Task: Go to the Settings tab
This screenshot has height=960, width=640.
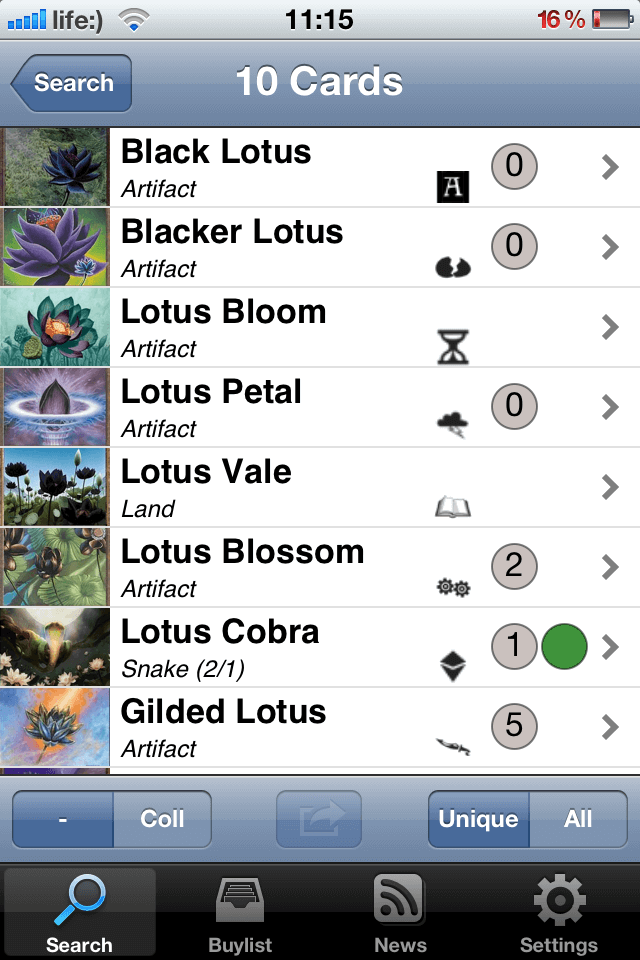Action: [x=559, y=914]
